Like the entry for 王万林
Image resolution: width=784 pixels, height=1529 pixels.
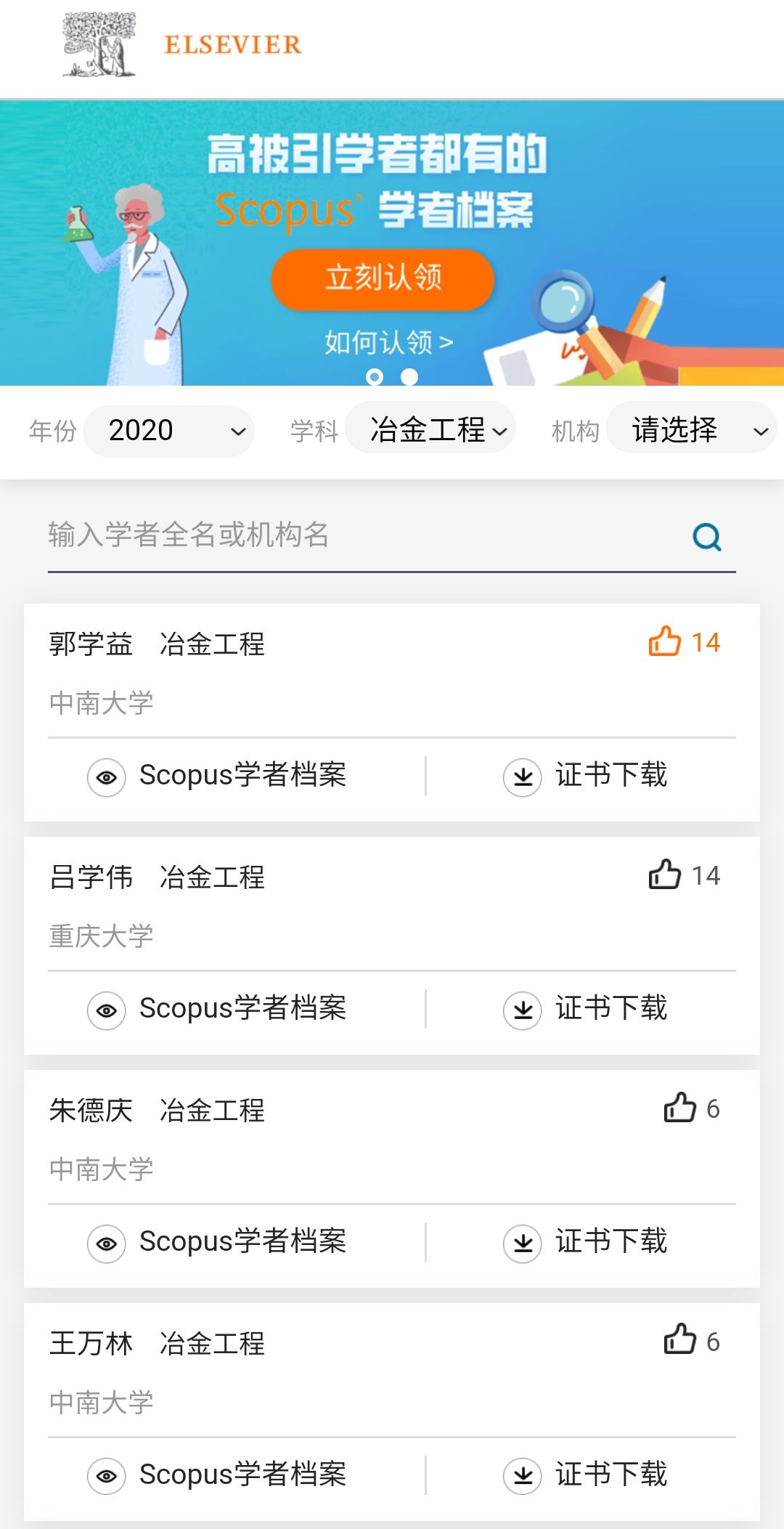691,1341
